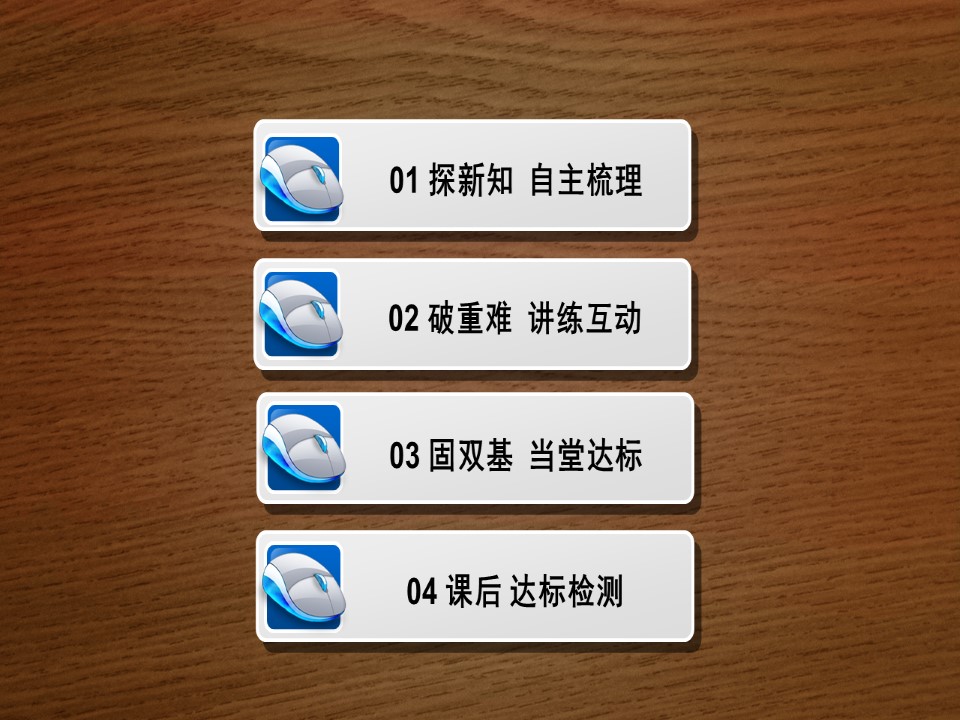
Task: Open section 01 探新知 自主梳理
Action: click(x=472, y=176)
